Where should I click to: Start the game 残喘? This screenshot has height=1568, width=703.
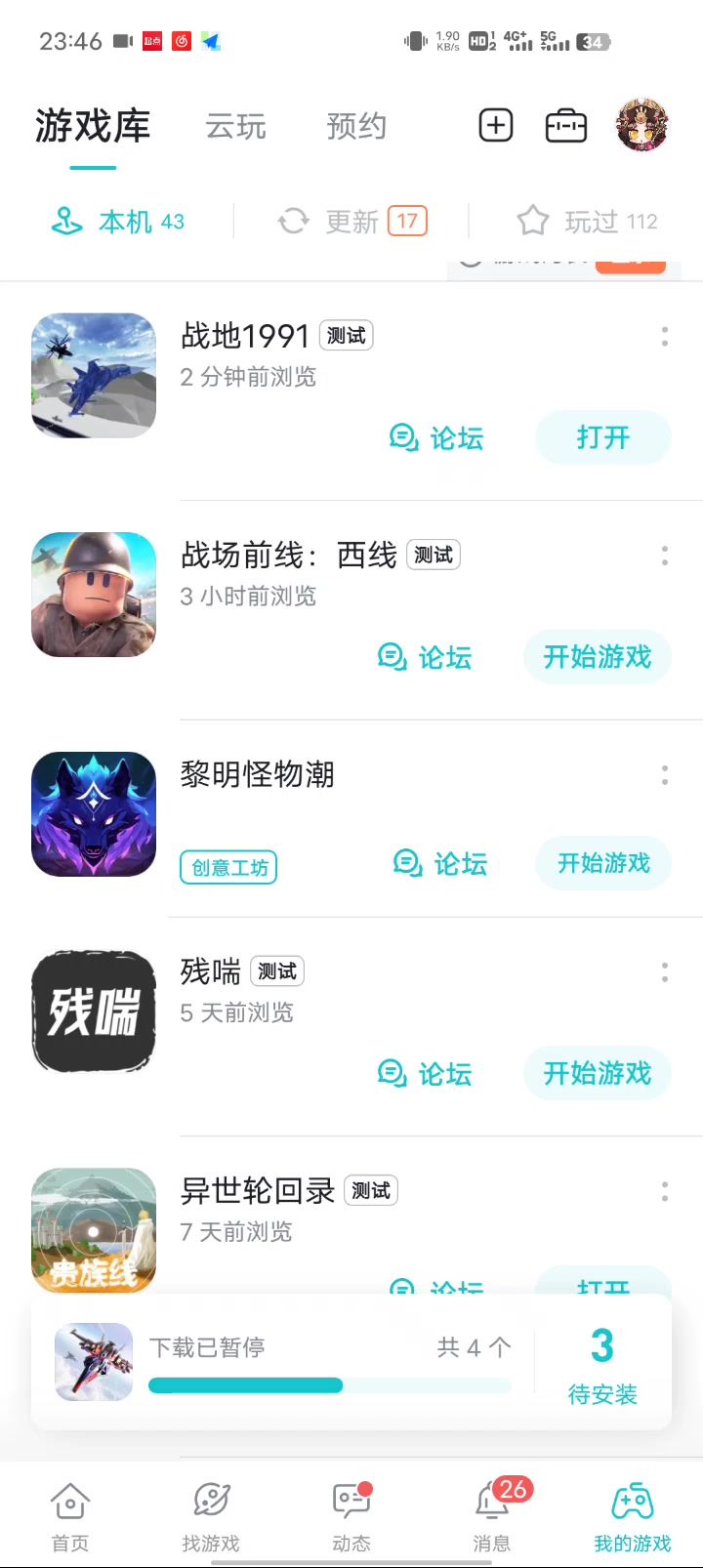[x=597, y=1074]
